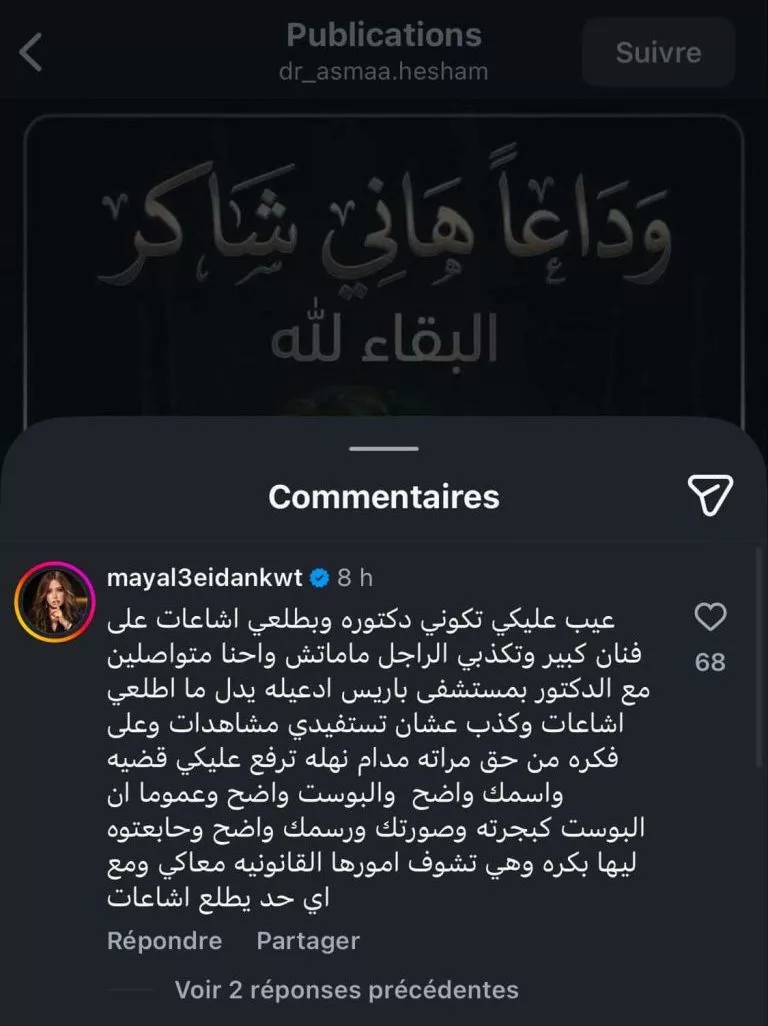Tap the comments sheet drag handle

click(384, 449)
